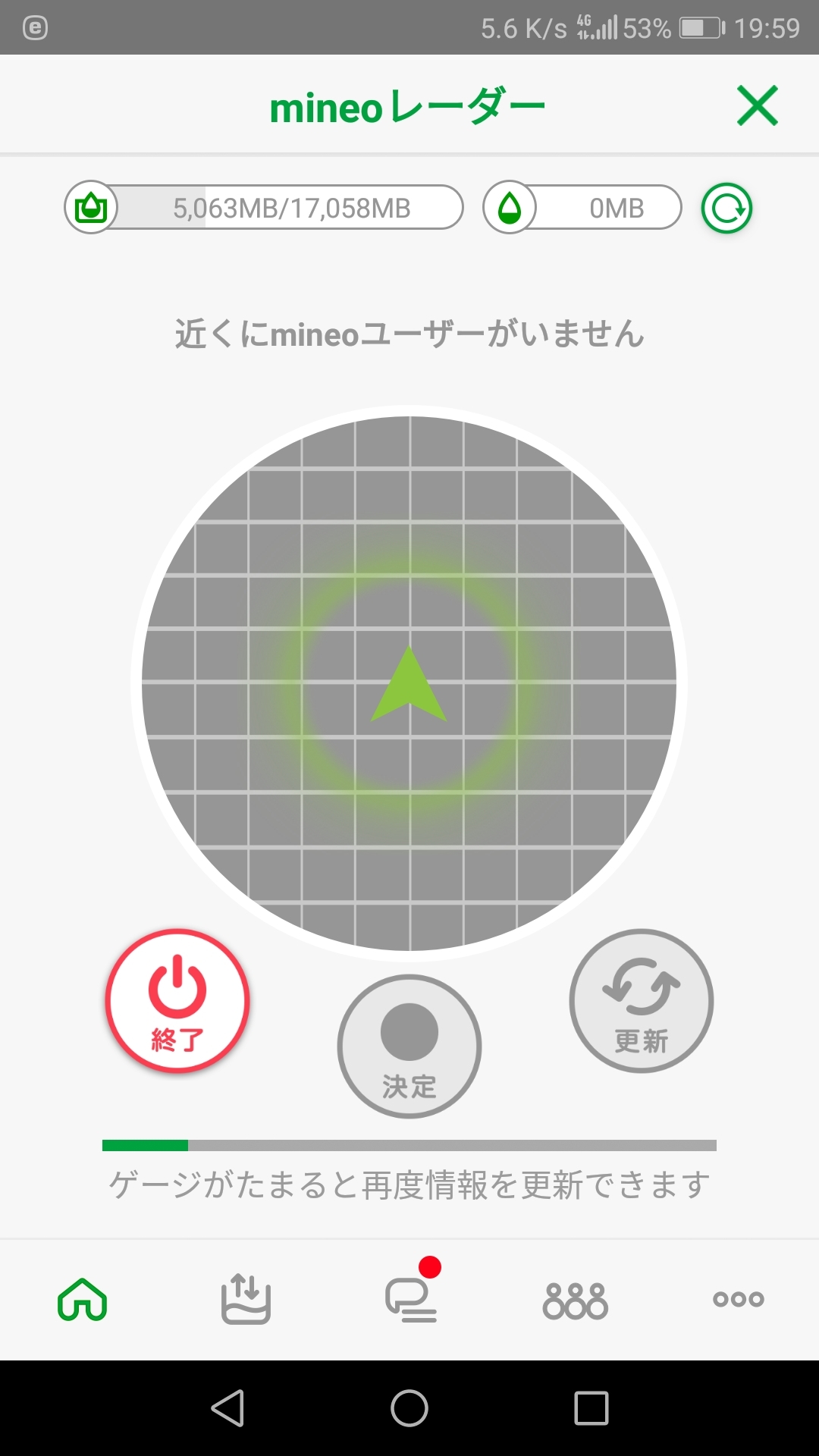This screenshot has height=1456, width=819.
Task: Go to the home tab
Action: (83, 1300)
